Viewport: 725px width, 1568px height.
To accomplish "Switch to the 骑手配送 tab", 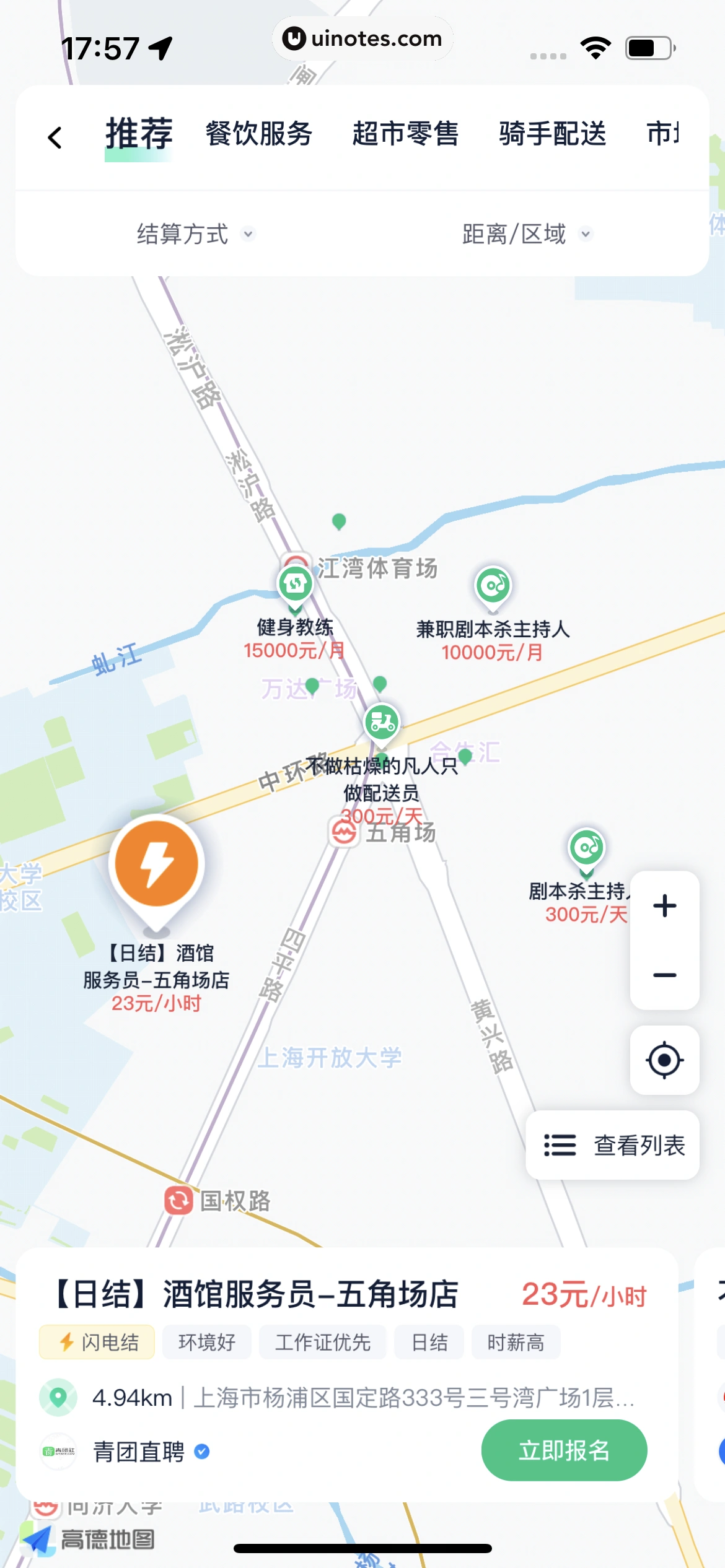I will 551,135.
